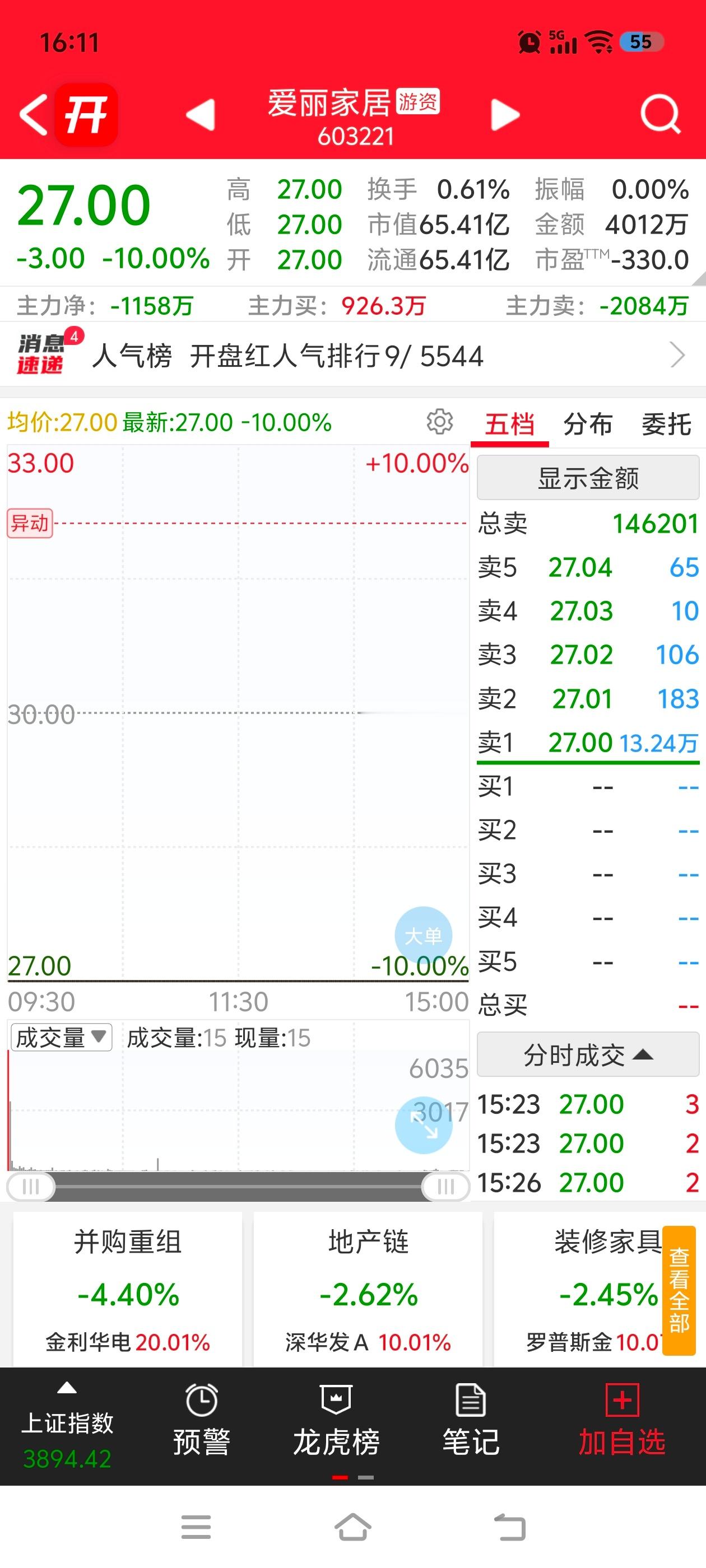
Task: Open chart settings gear icon
Action: 440,421
